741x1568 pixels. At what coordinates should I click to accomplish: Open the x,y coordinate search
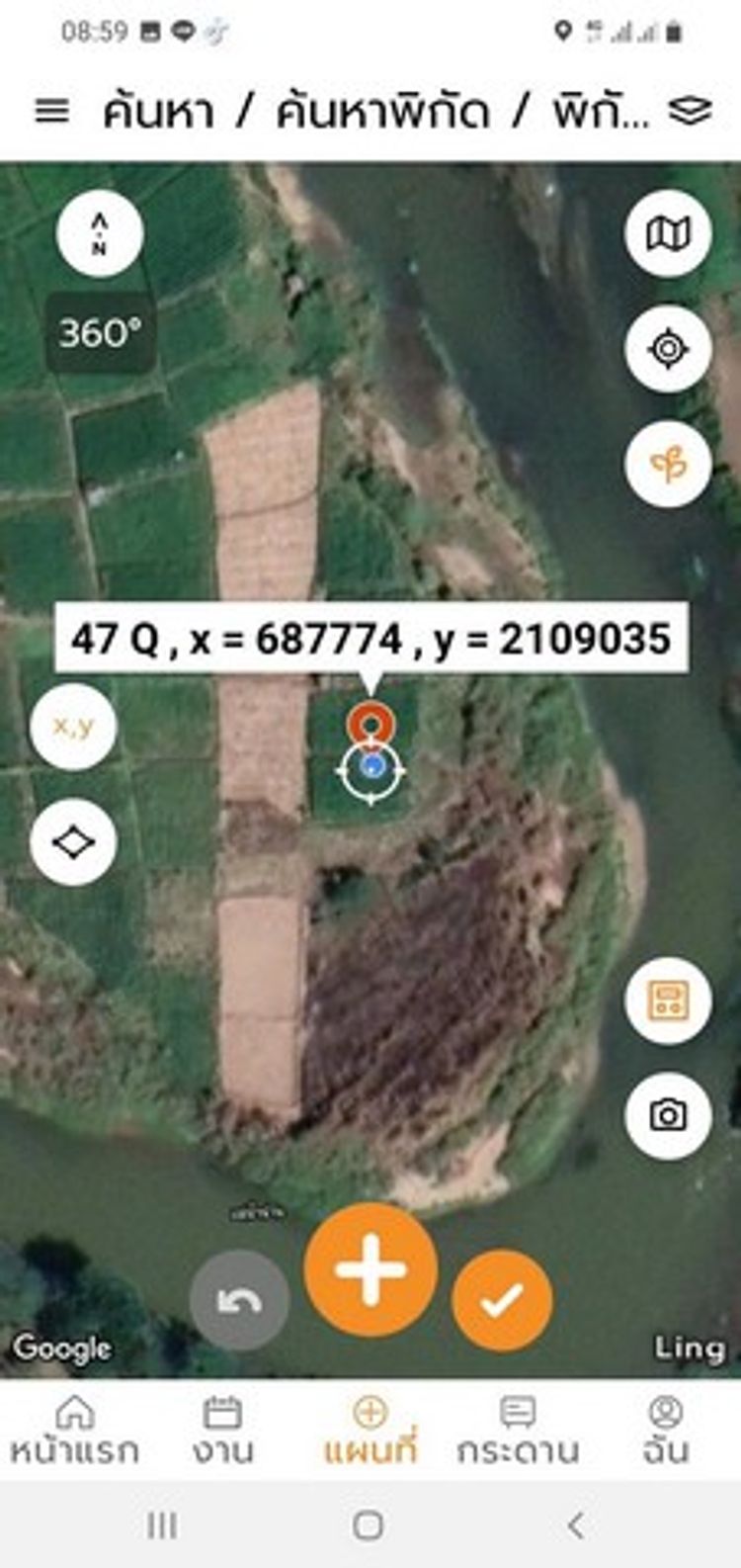74,727
